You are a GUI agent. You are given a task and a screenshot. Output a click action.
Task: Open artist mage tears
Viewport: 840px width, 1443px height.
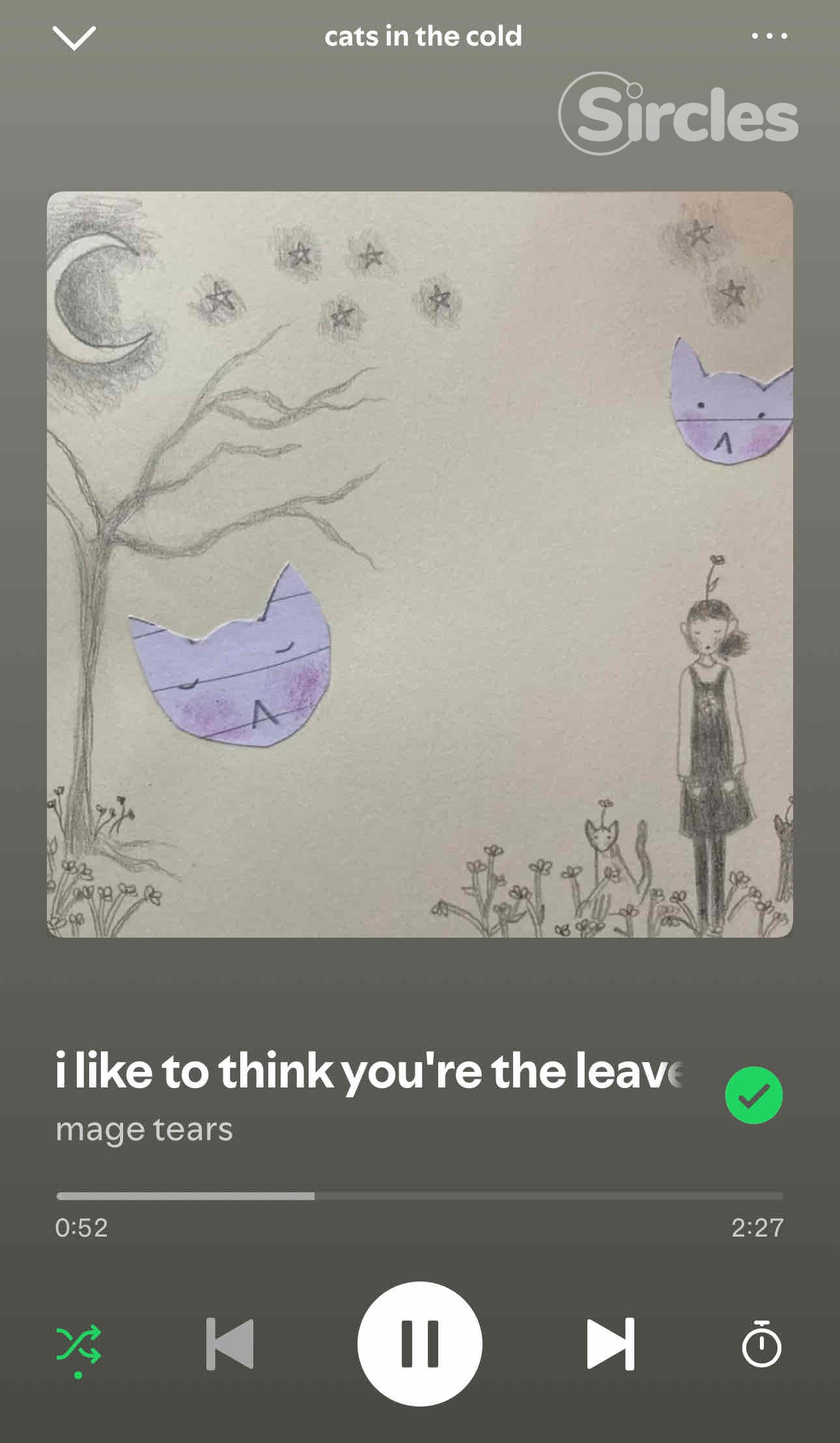tap(145, 1130)
